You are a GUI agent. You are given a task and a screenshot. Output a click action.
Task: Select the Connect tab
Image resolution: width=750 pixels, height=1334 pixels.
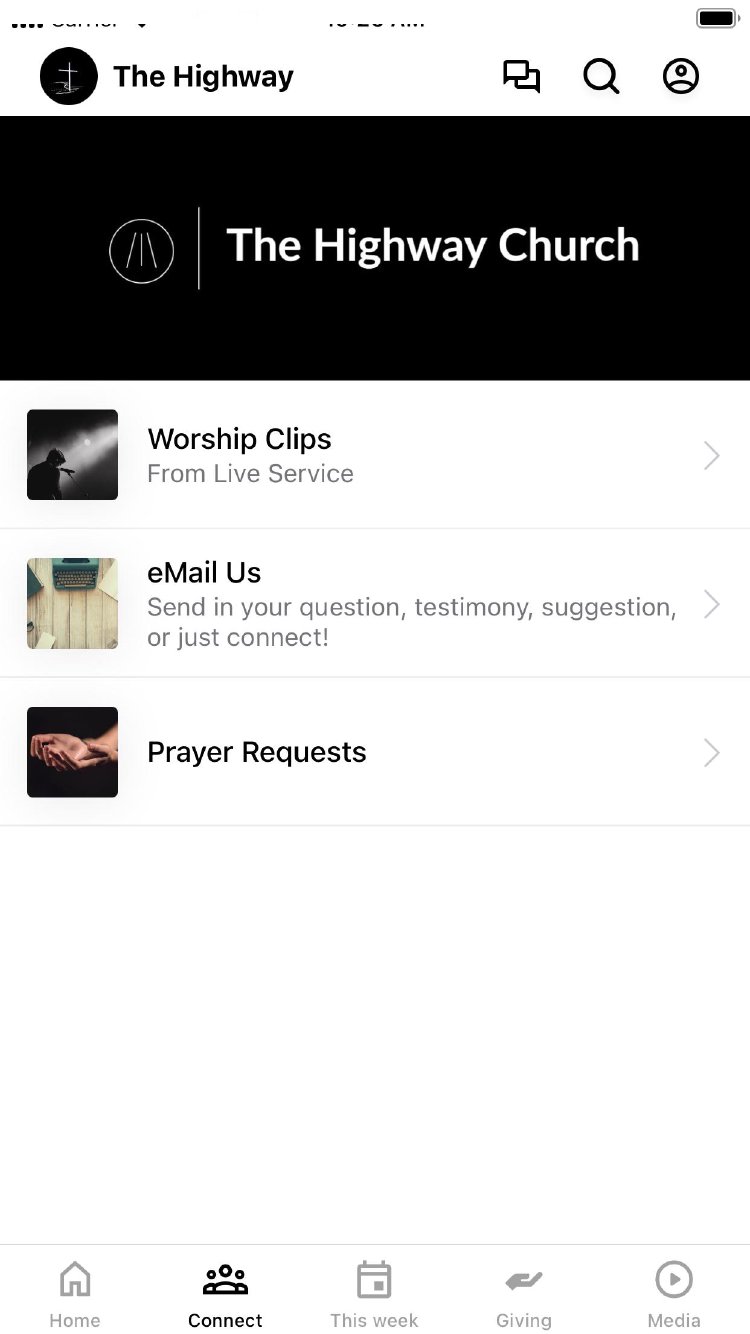click(x=225, y=1293)
